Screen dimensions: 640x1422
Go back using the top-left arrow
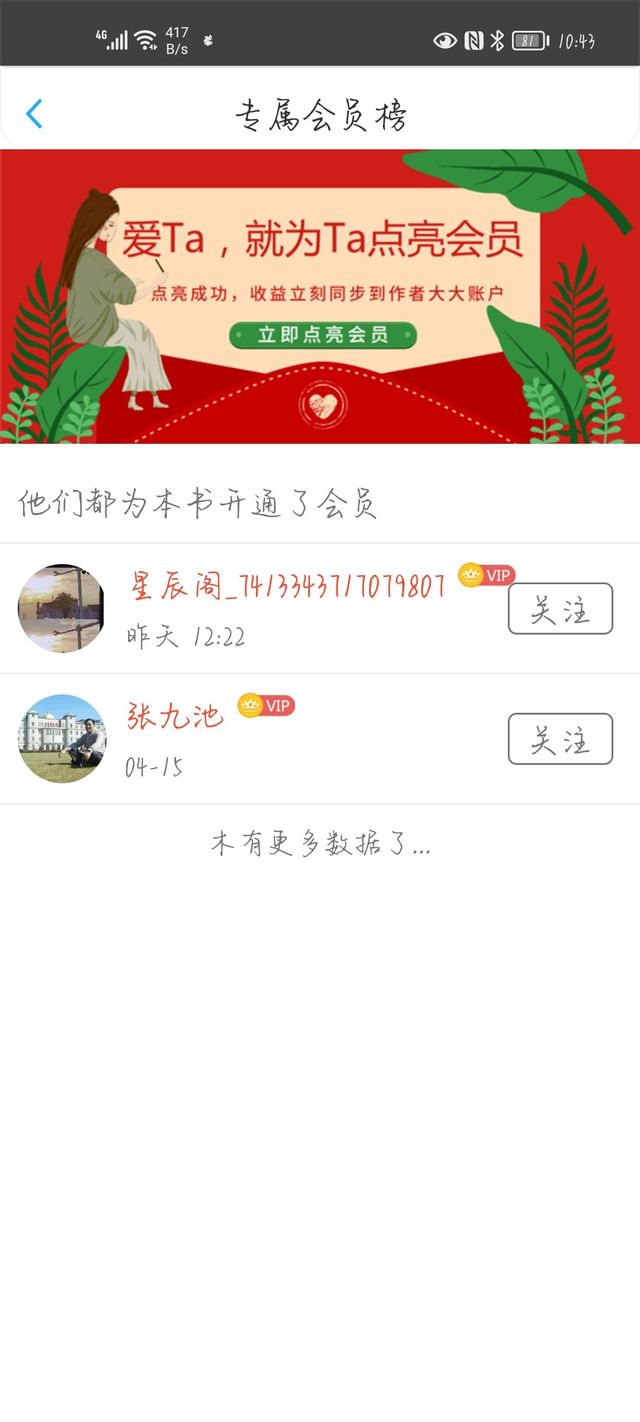coord(35,114)
